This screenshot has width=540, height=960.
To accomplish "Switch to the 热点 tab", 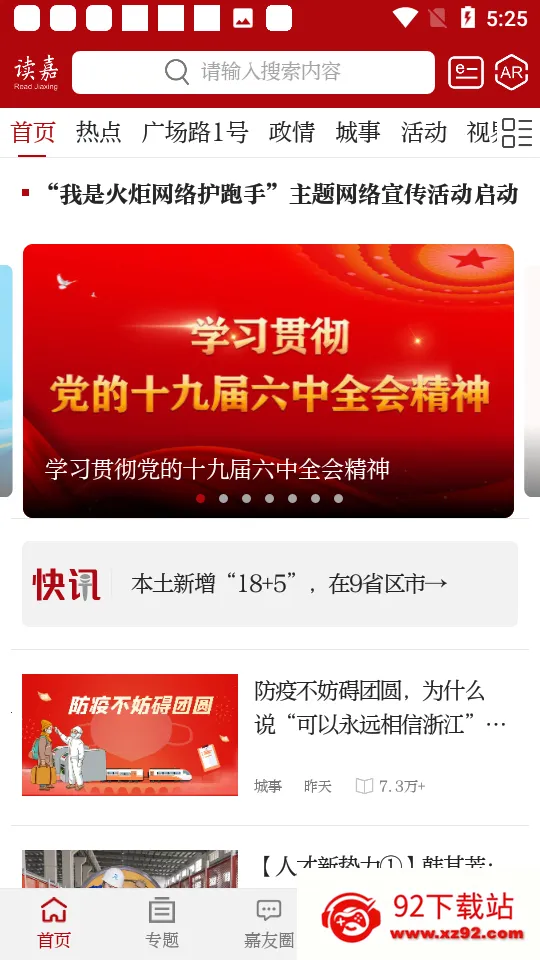I will pyautogui.click(x=99, y=132).
